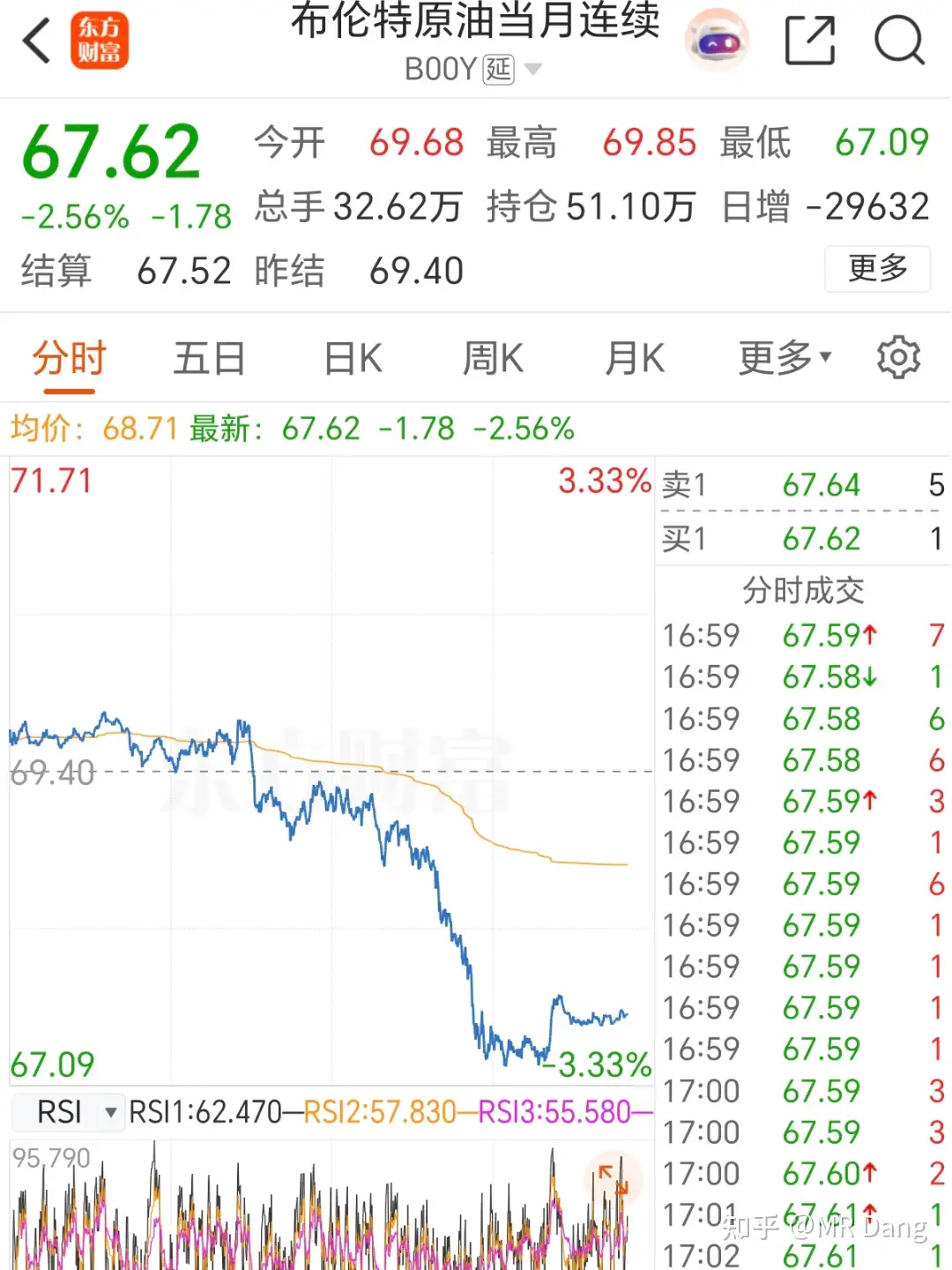Tap the average price 均价 68.71 label
Image resolution: width=952 pixels, height=1270 pixels.
[x=88, y=430]
